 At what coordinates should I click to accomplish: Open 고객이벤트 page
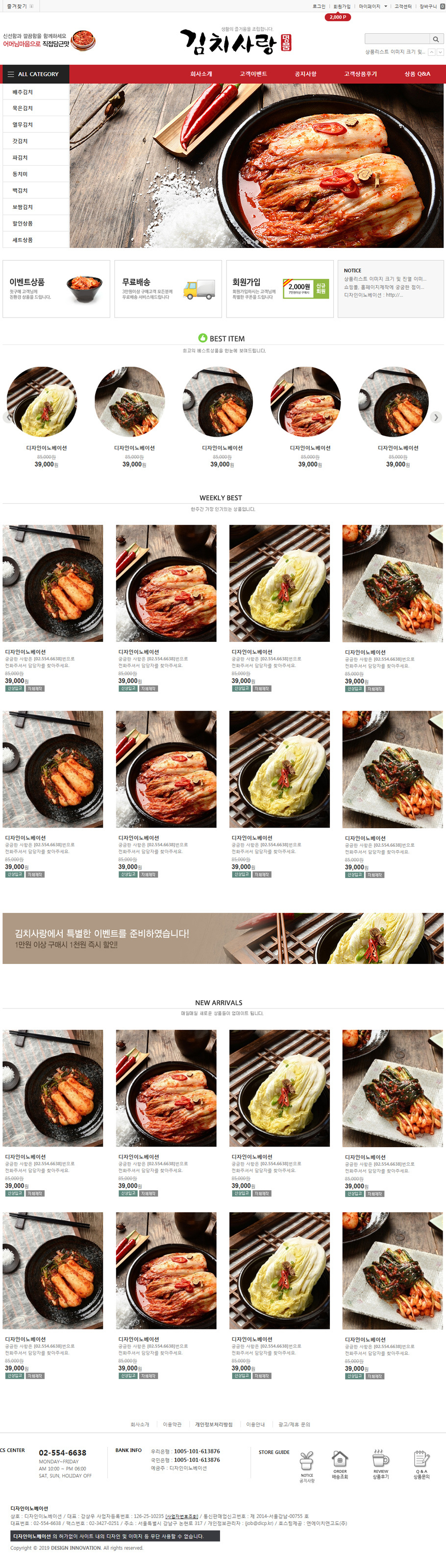[253, 73]
